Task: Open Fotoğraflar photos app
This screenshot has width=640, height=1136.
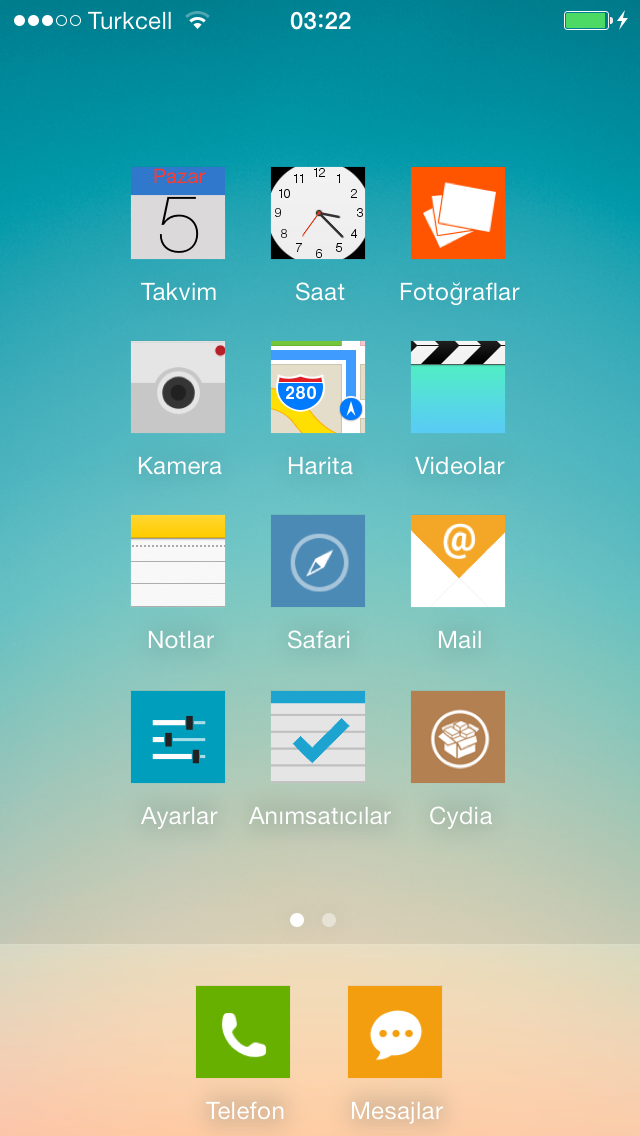Action: coord(458,213)
